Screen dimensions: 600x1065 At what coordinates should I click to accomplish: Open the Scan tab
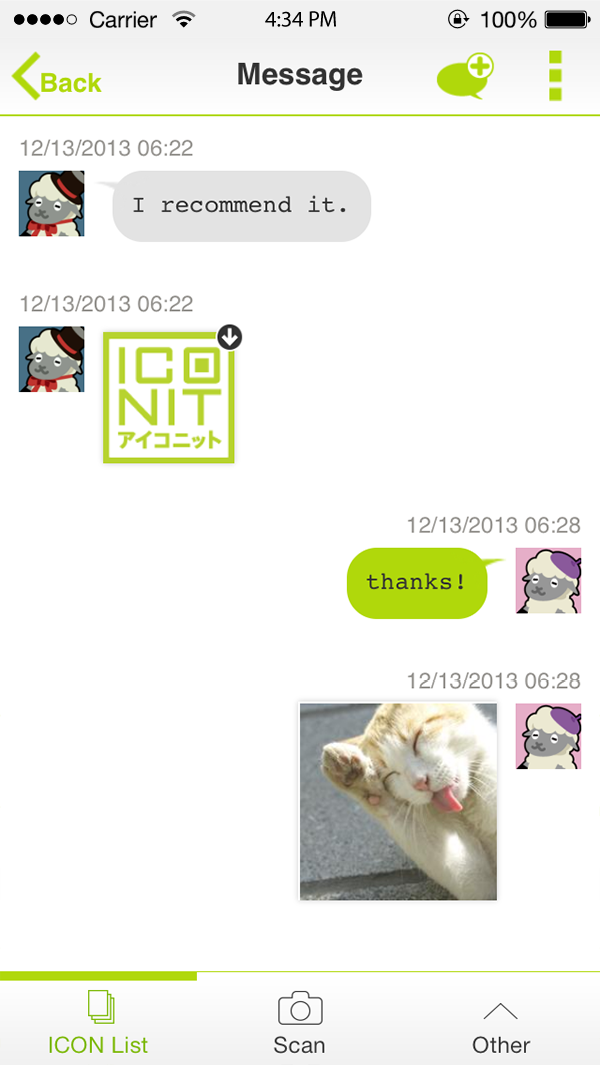pos(300,1021)
